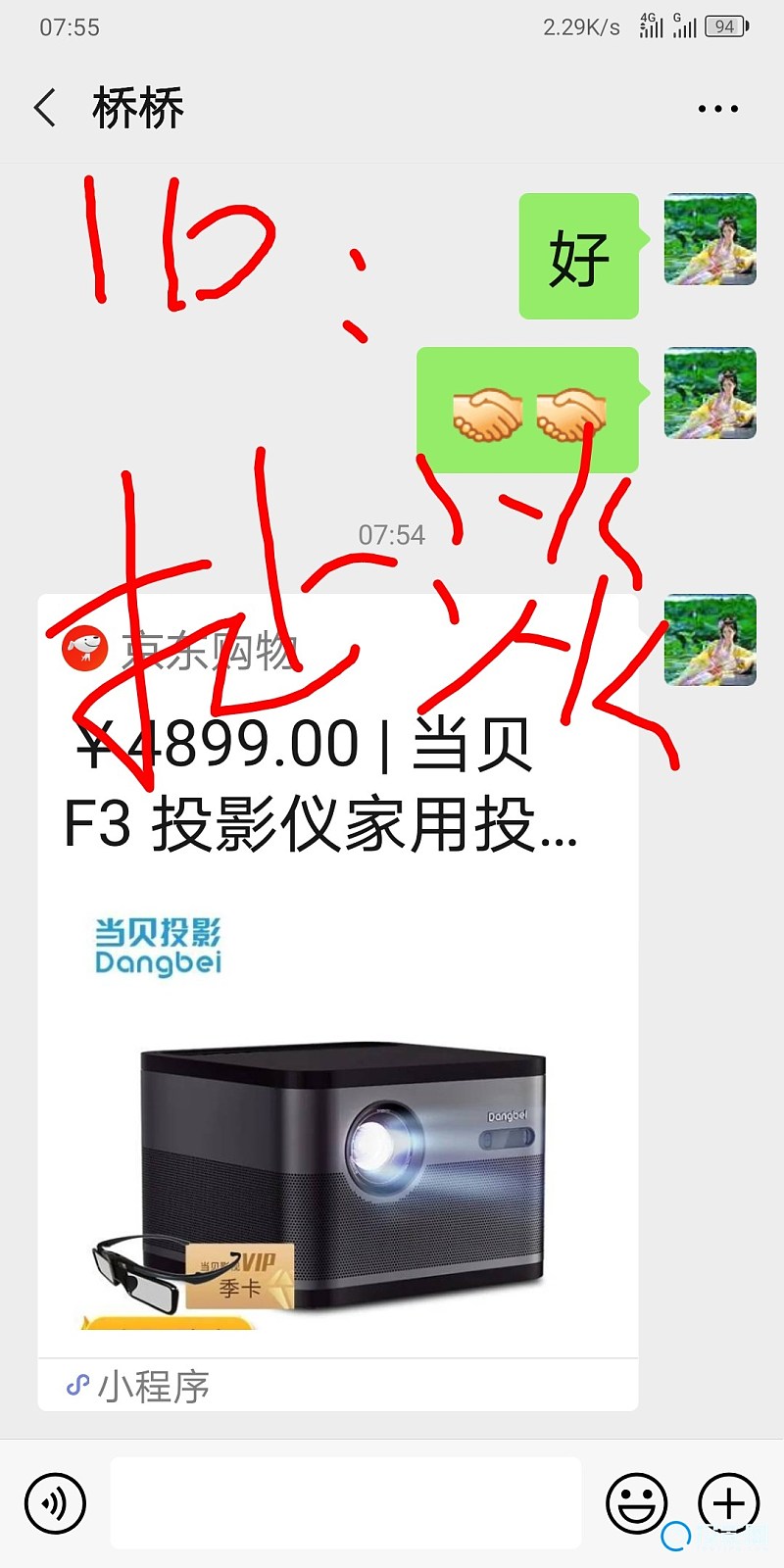Switch to voice message input

click(x=56, y=1502)
